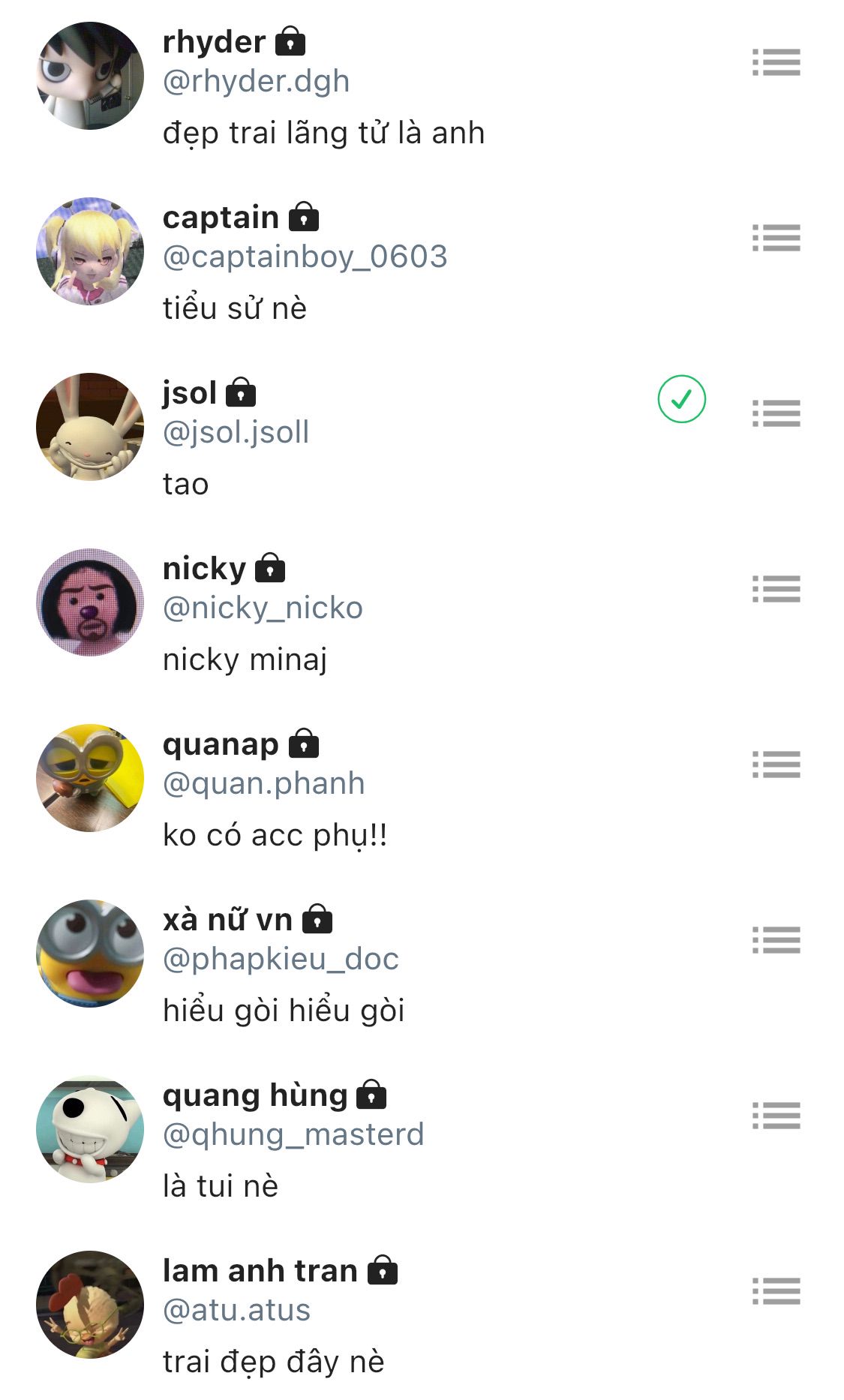844x1400 pixels.
Task: Tap the jsol account row
Action: [x=236, y=433]
